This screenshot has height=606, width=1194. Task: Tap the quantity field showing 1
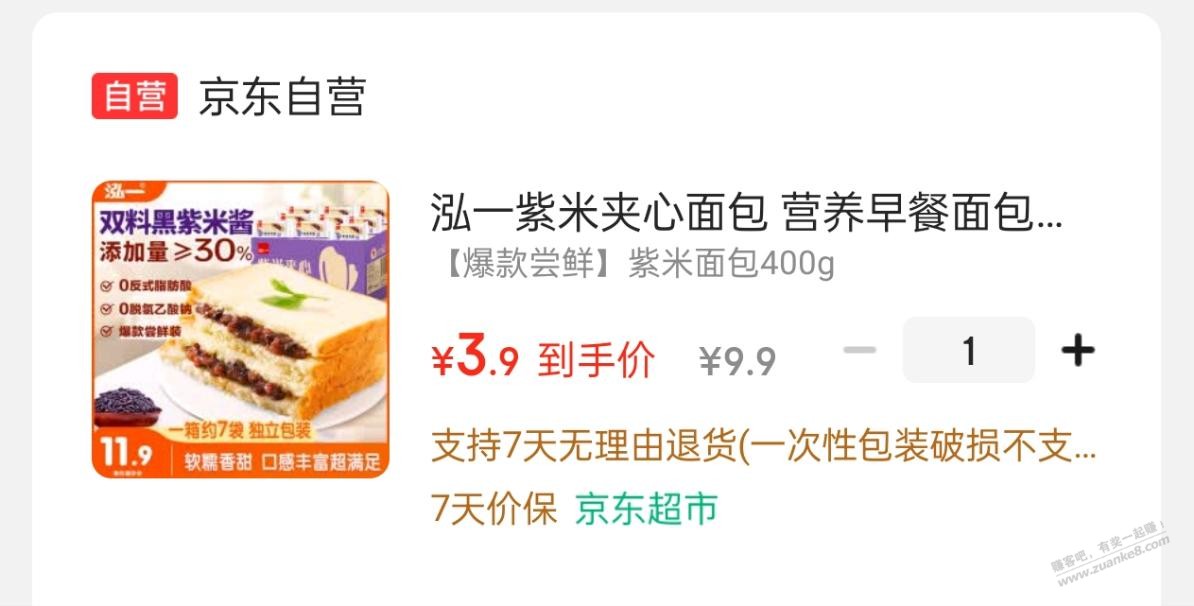point(968,350)
